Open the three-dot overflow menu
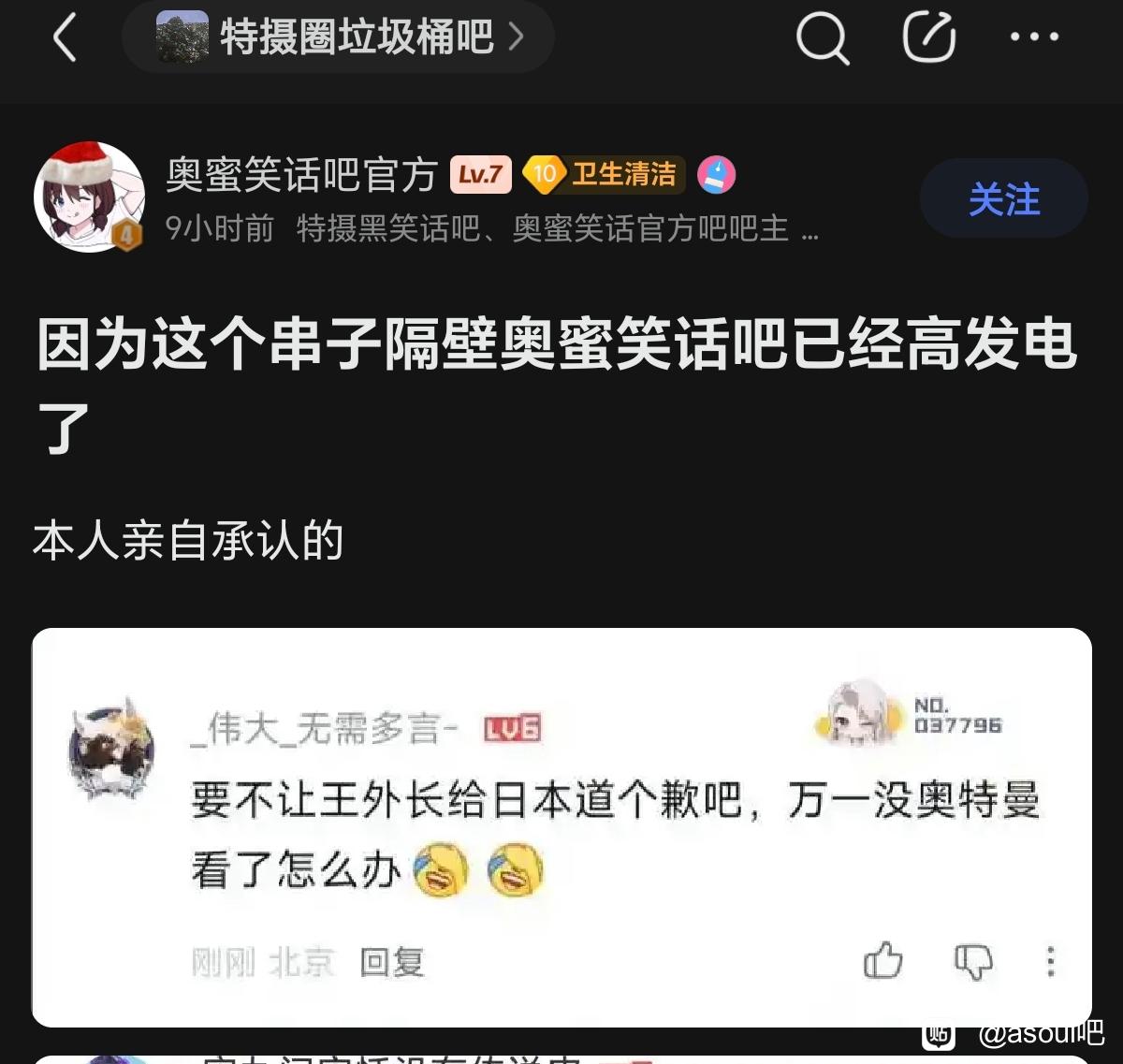 [1034, 38]
